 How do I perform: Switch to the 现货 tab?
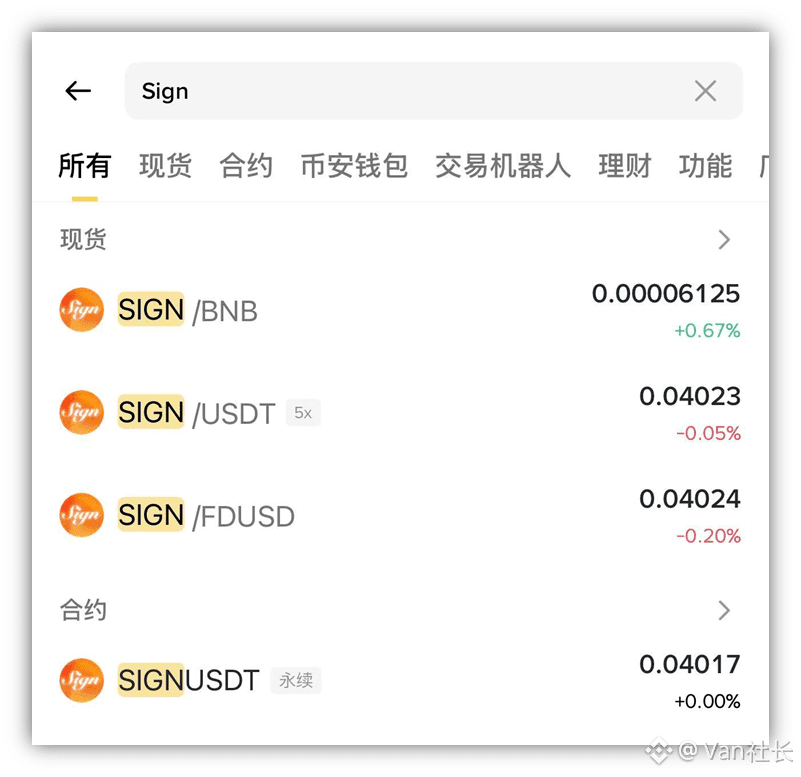point(165,165)
